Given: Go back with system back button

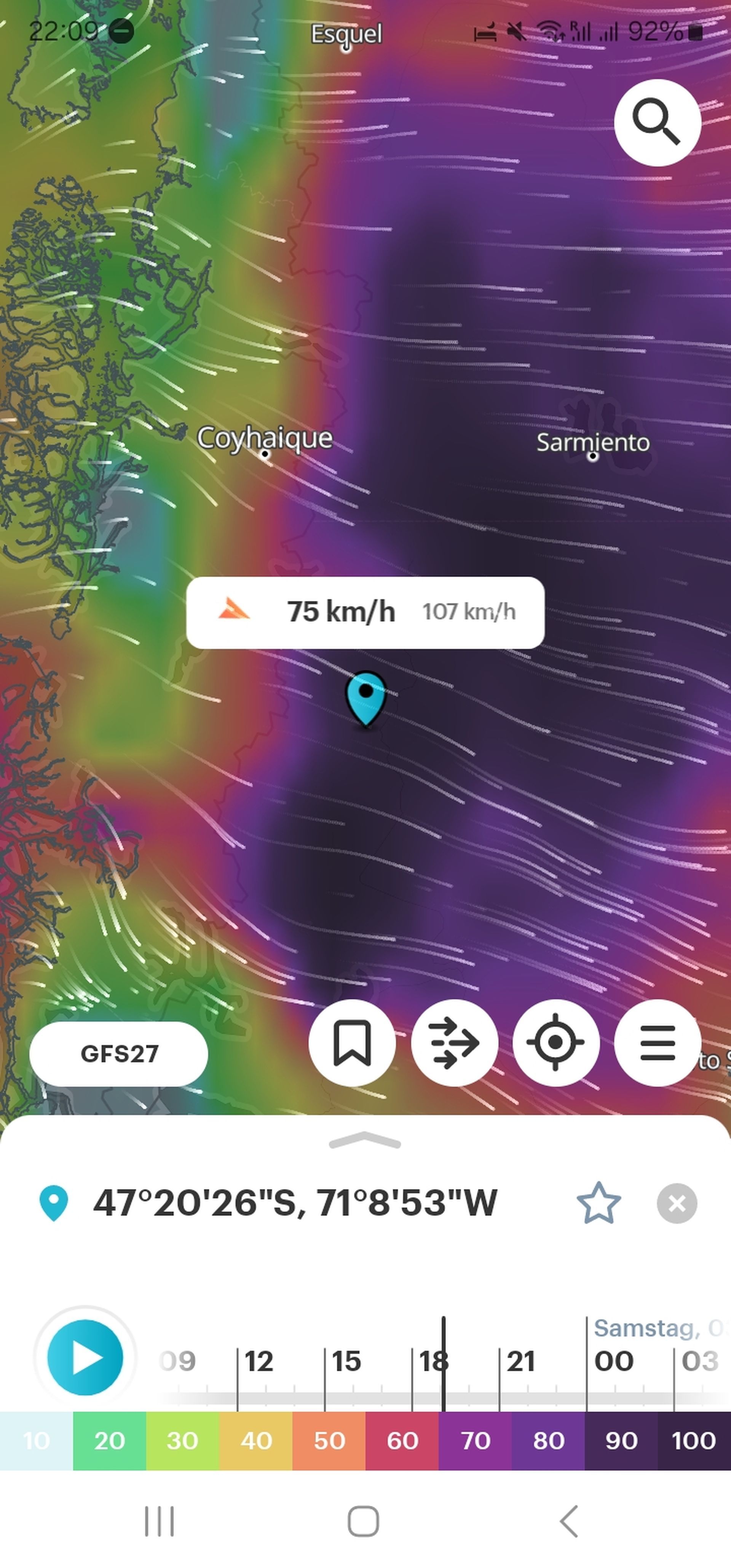Looking at the screenshot, I should [x=569, y=1521].
